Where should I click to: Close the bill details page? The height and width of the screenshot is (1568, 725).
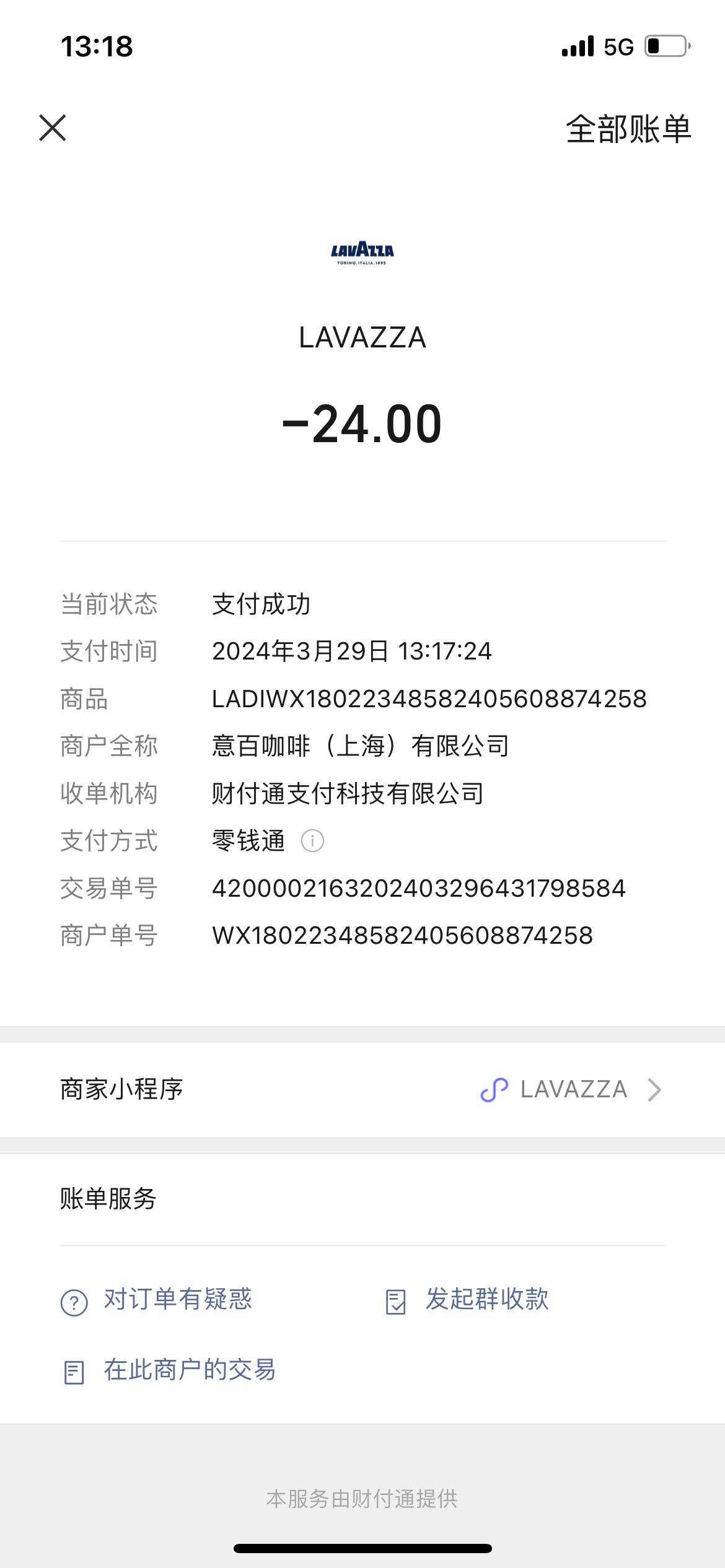click(53, 128)
